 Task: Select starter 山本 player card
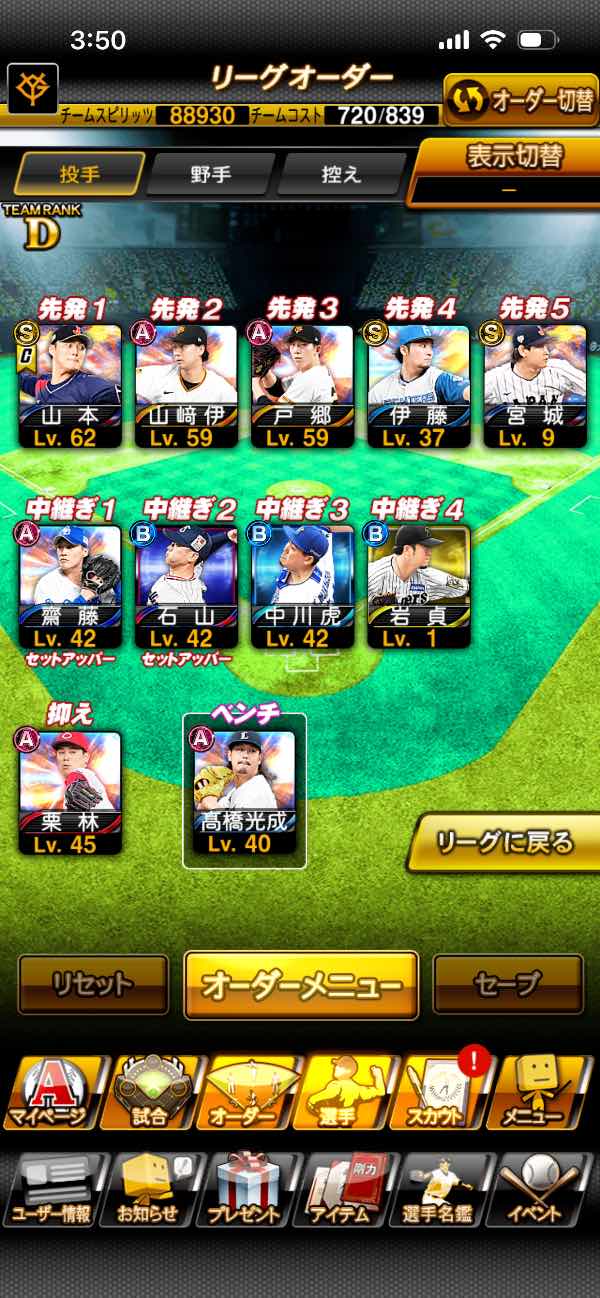pyautogui.click(x=70, y=385)
